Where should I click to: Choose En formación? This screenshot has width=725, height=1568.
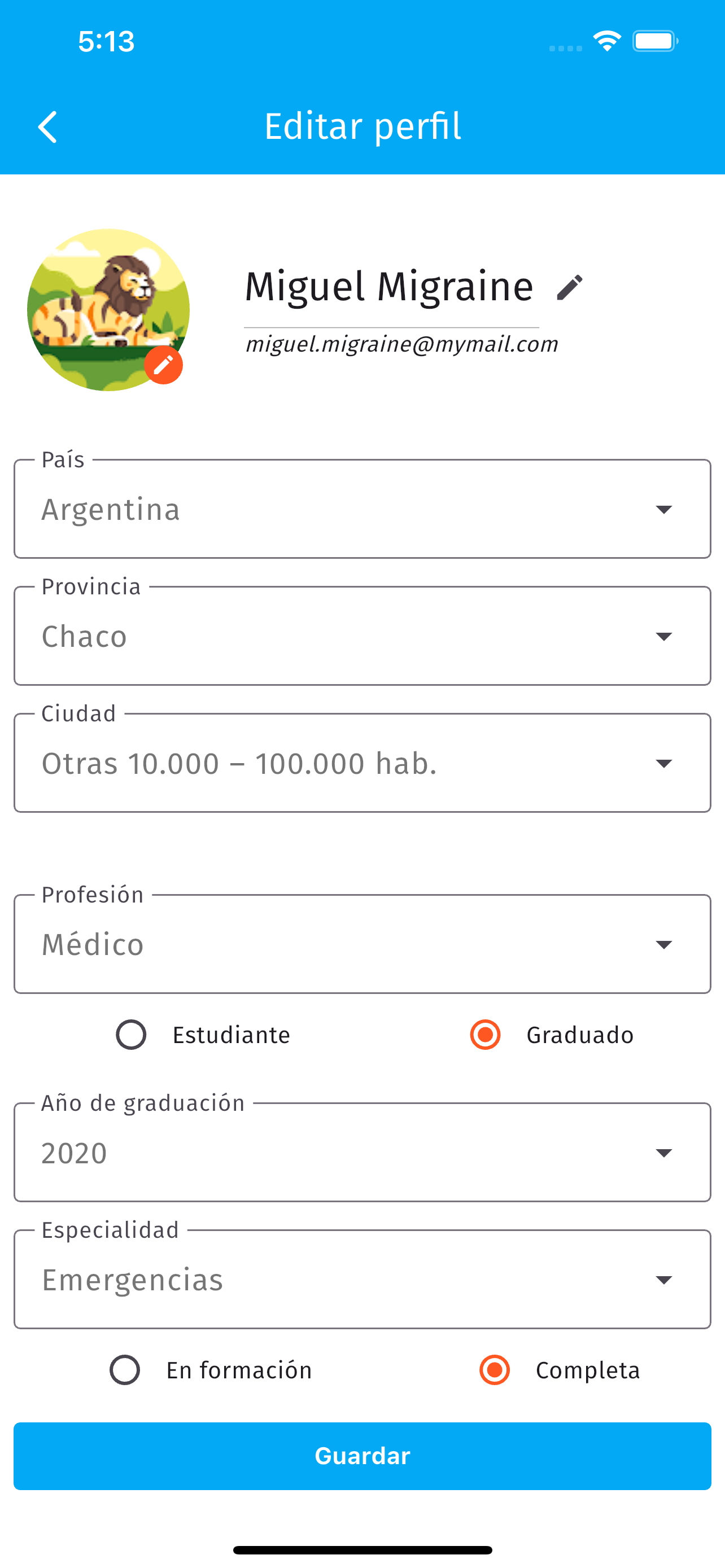pyautogui.click(x=211, y=1370)
